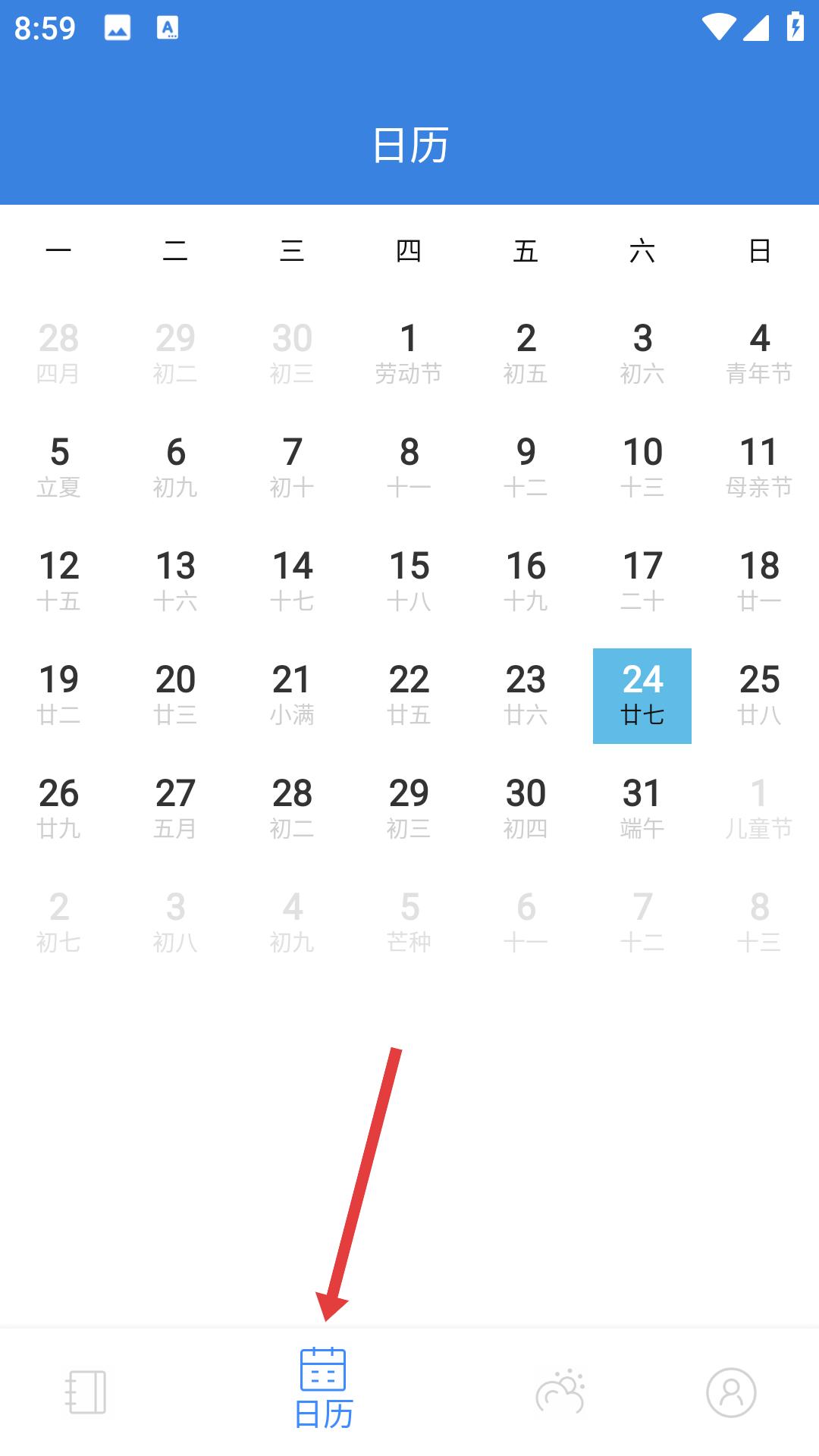Select June 5 labeled 芒种
The width and height of the screenshot is (819, 1456).
409,923
